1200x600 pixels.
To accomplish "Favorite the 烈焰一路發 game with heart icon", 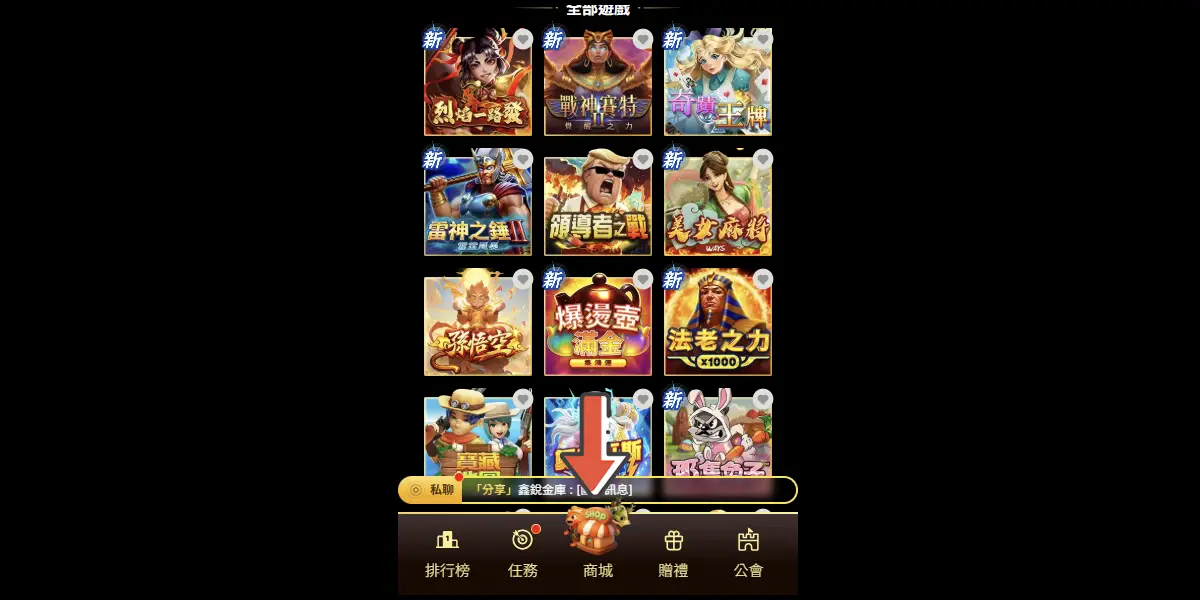I will pos(523,39).
